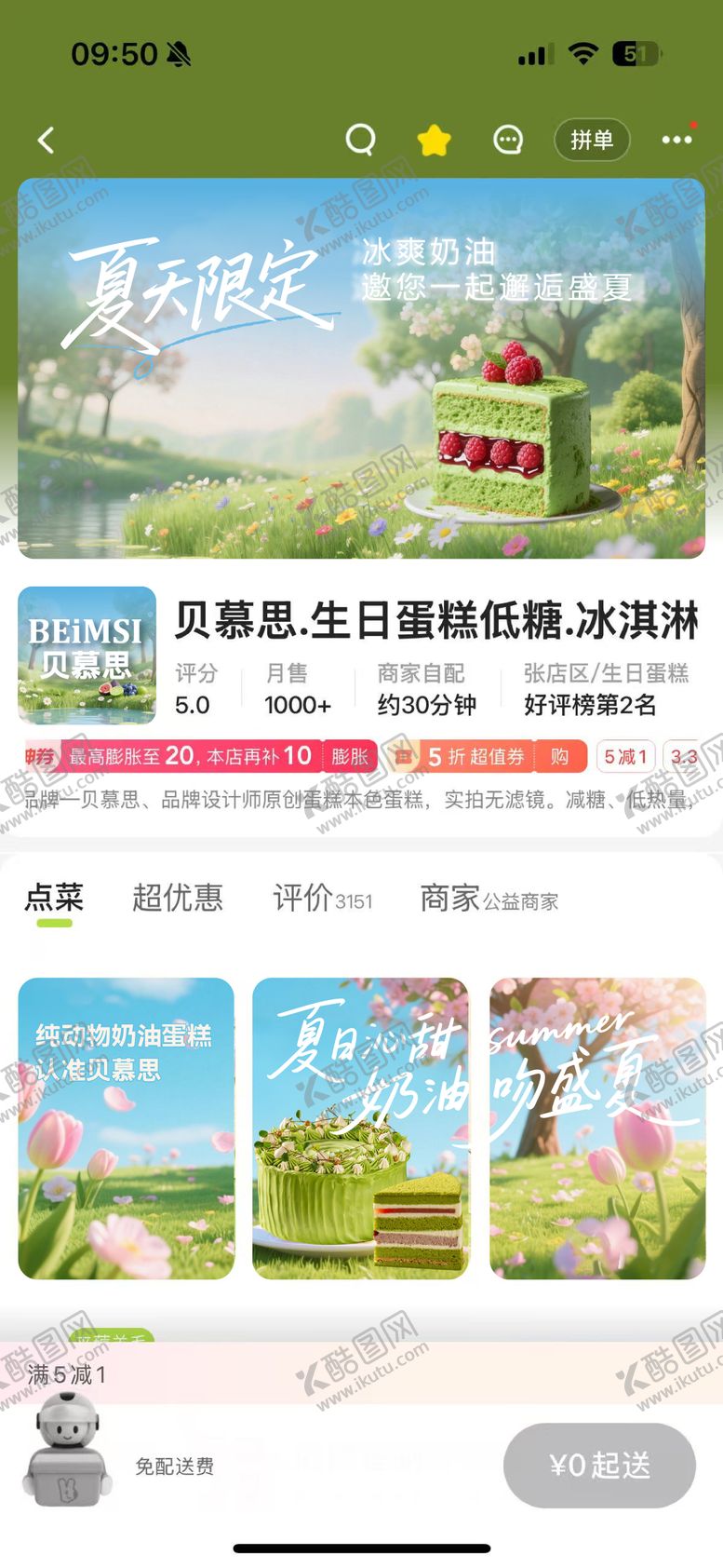The height and width of the screenshot is (1568, 723).
Task: Expand the 膨胀 coupon option
Action: 351,754
